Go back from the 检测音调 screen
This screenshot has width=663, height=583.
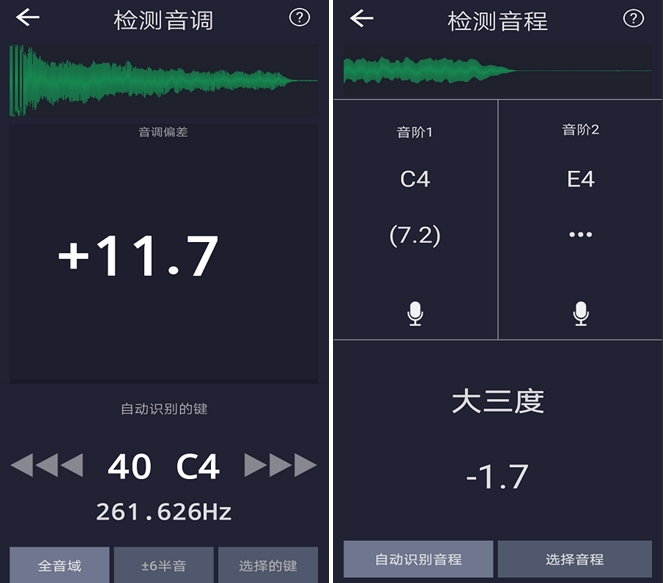click(28, 18)
